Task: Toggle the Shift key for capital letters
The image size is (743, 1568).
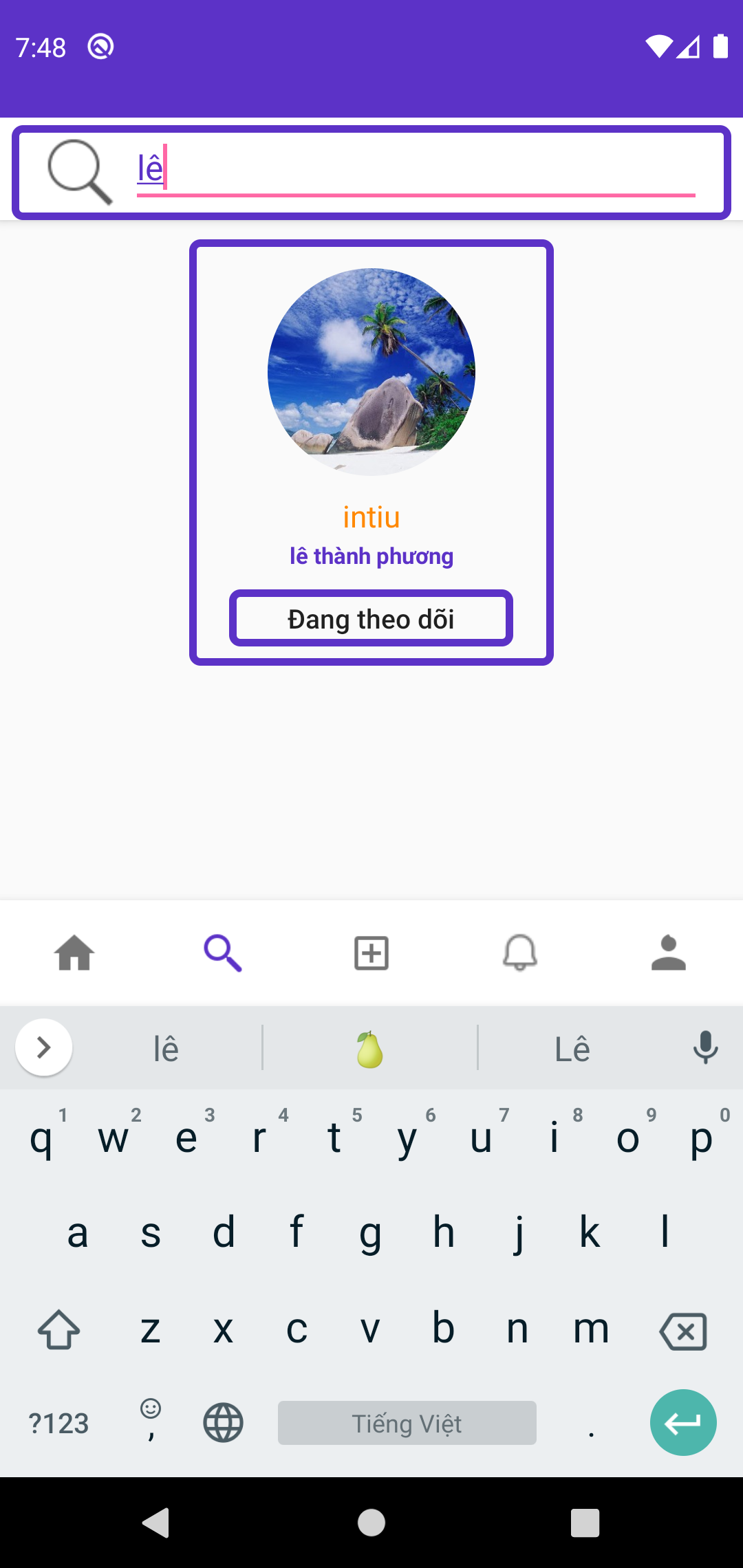Action: tap(58, 1329)
